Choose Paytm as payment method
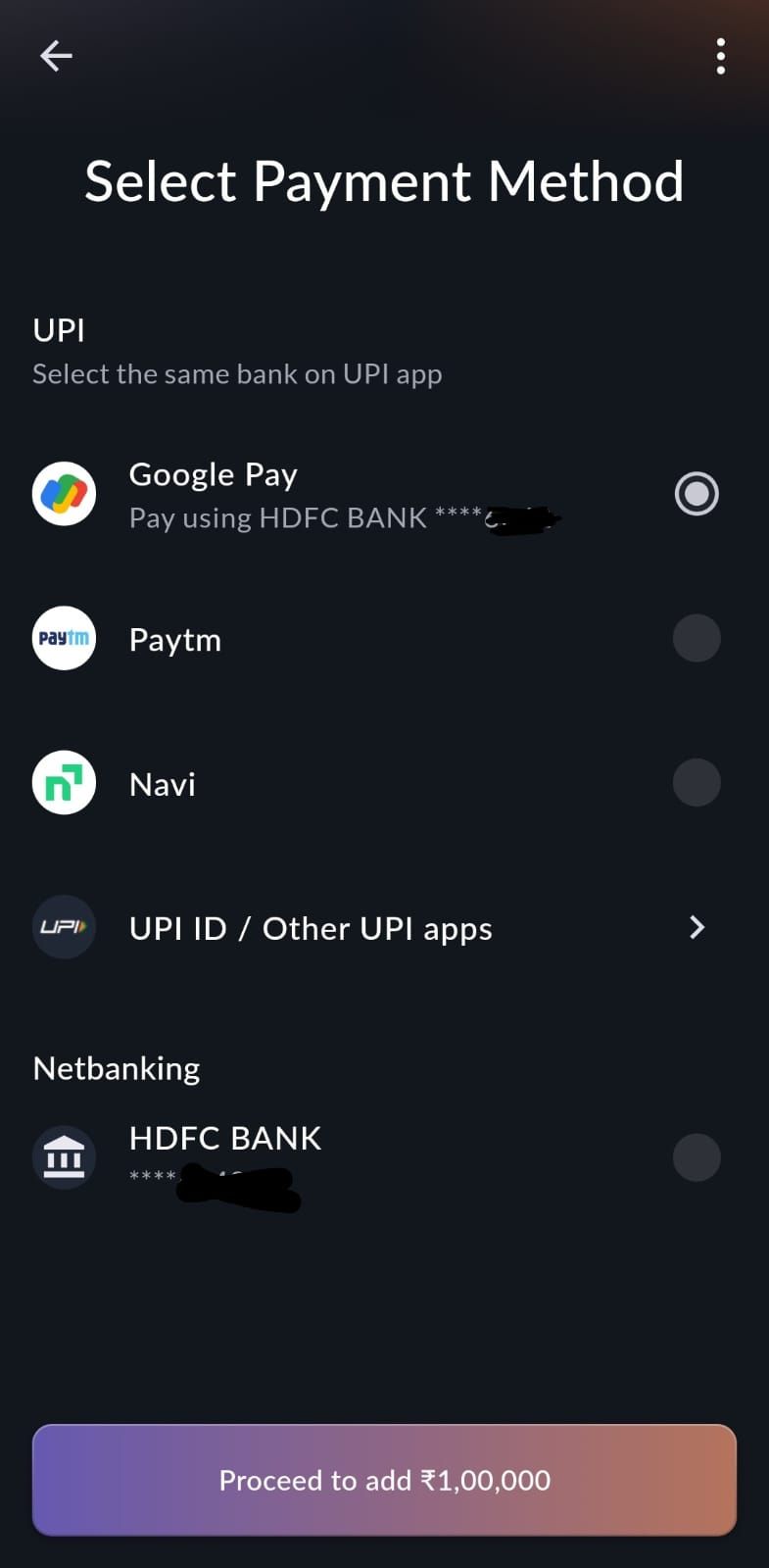This screenshot has width=769, height=1568. pos(697,638)
